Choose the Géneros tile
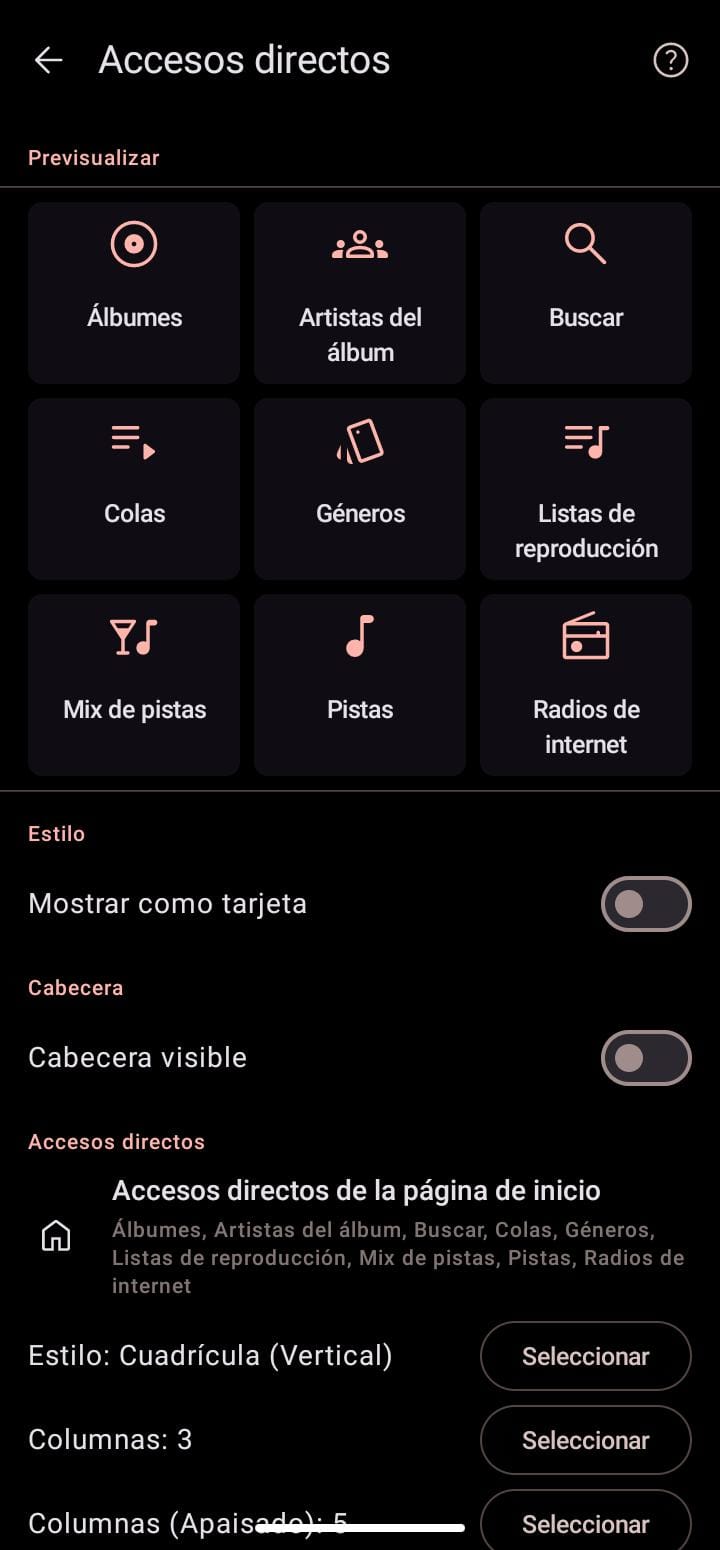 360,489
